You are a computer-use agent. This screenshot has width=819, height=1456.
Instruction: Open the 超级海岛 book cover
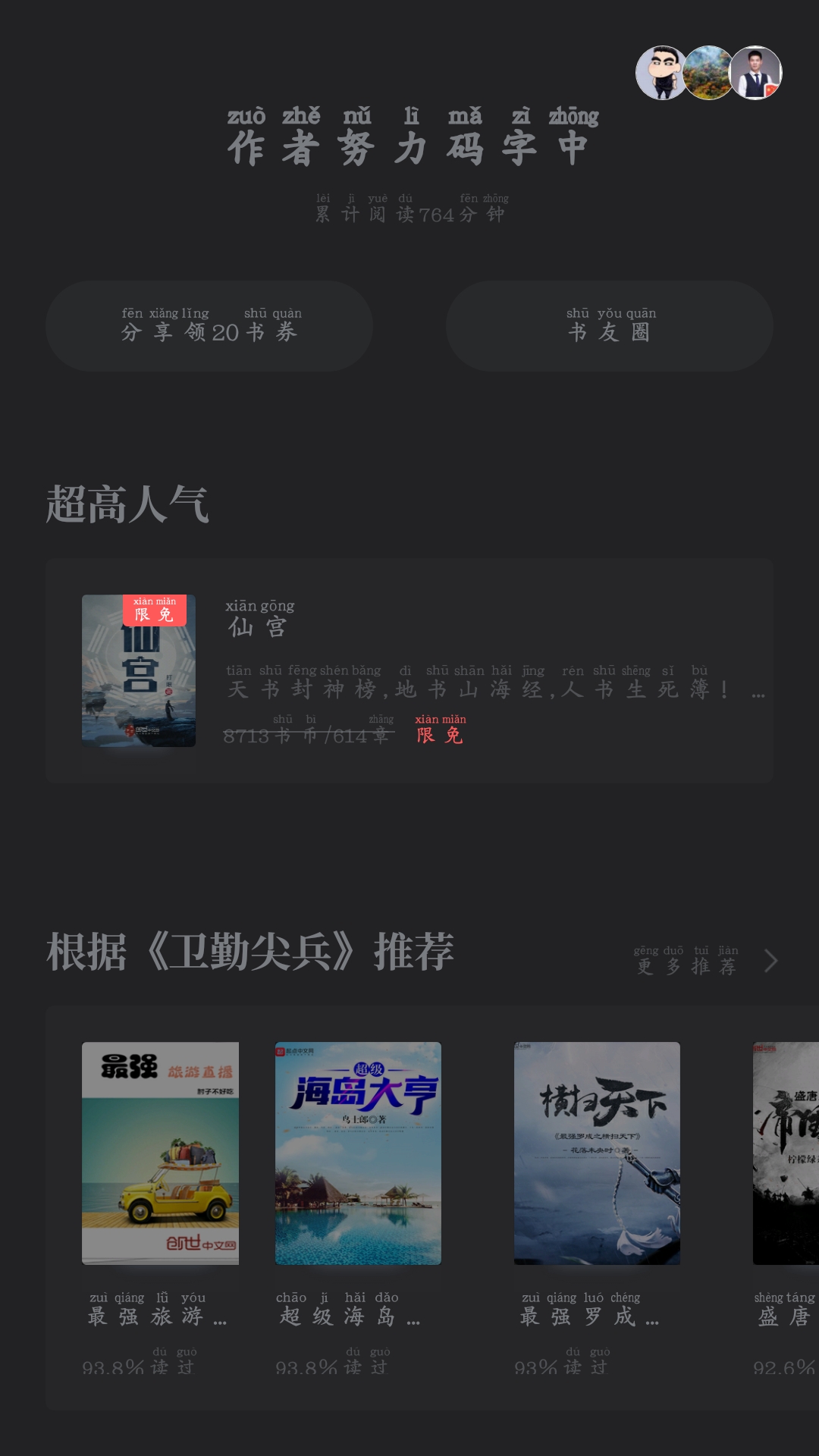pyautogui.click(x=358, y=1153)
